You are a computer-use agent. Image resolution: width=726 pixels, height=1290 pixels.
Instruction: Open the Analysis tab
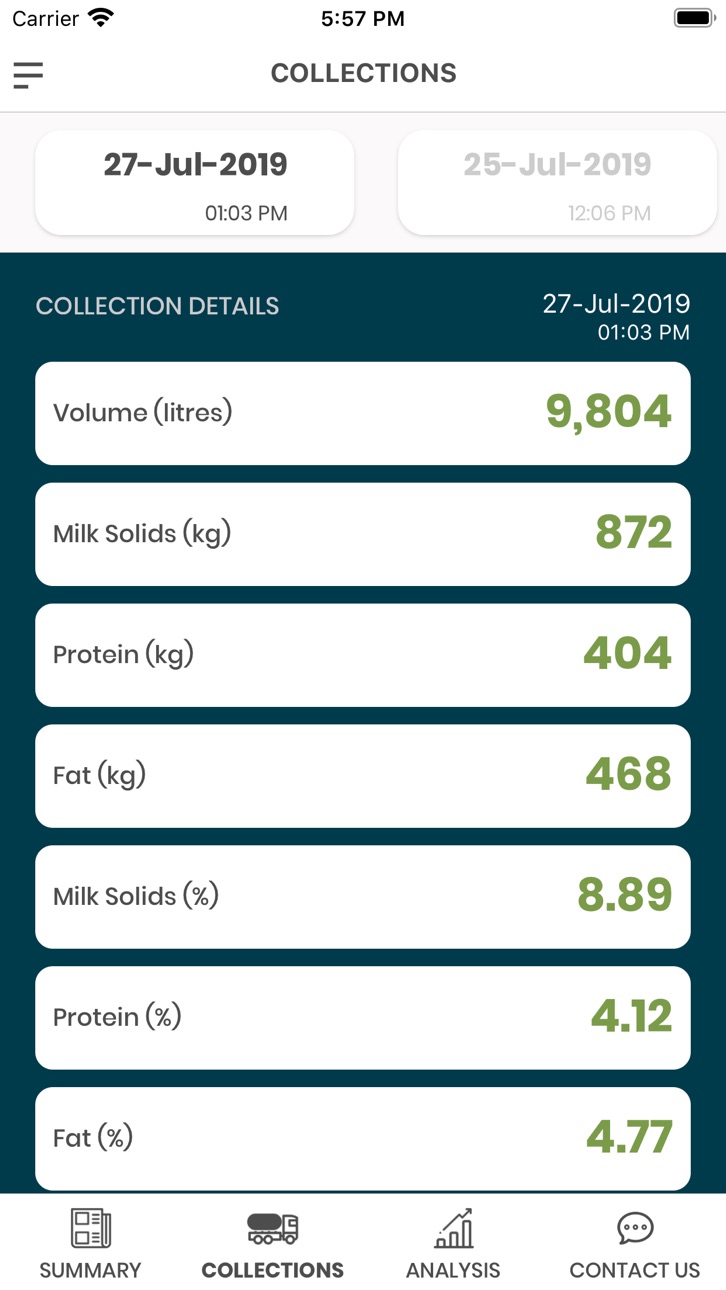coord(453,1243)
